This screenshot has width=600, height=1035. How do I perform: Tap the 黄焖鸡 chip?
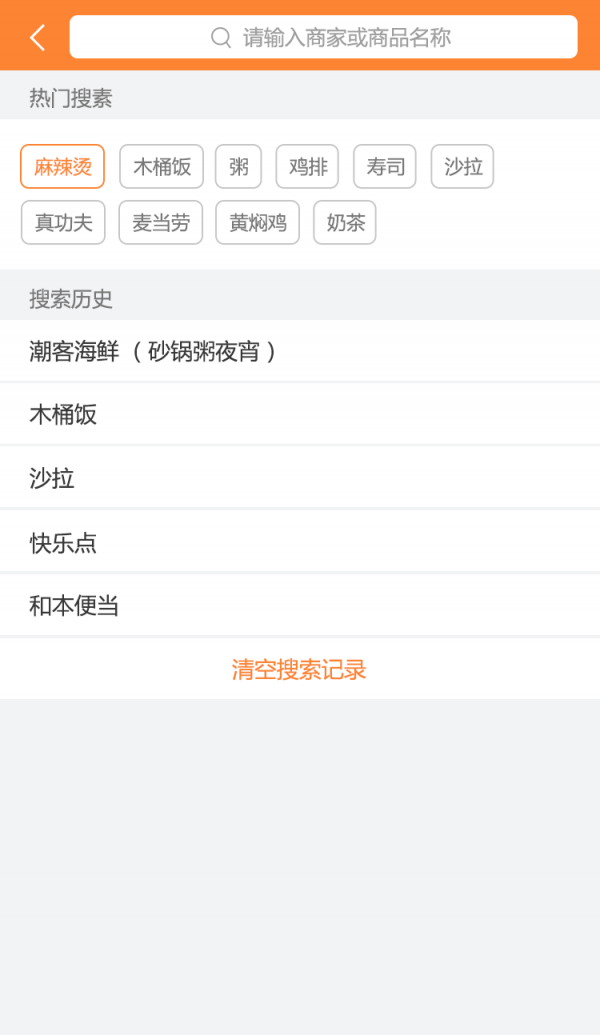click(x=258, y=223)
